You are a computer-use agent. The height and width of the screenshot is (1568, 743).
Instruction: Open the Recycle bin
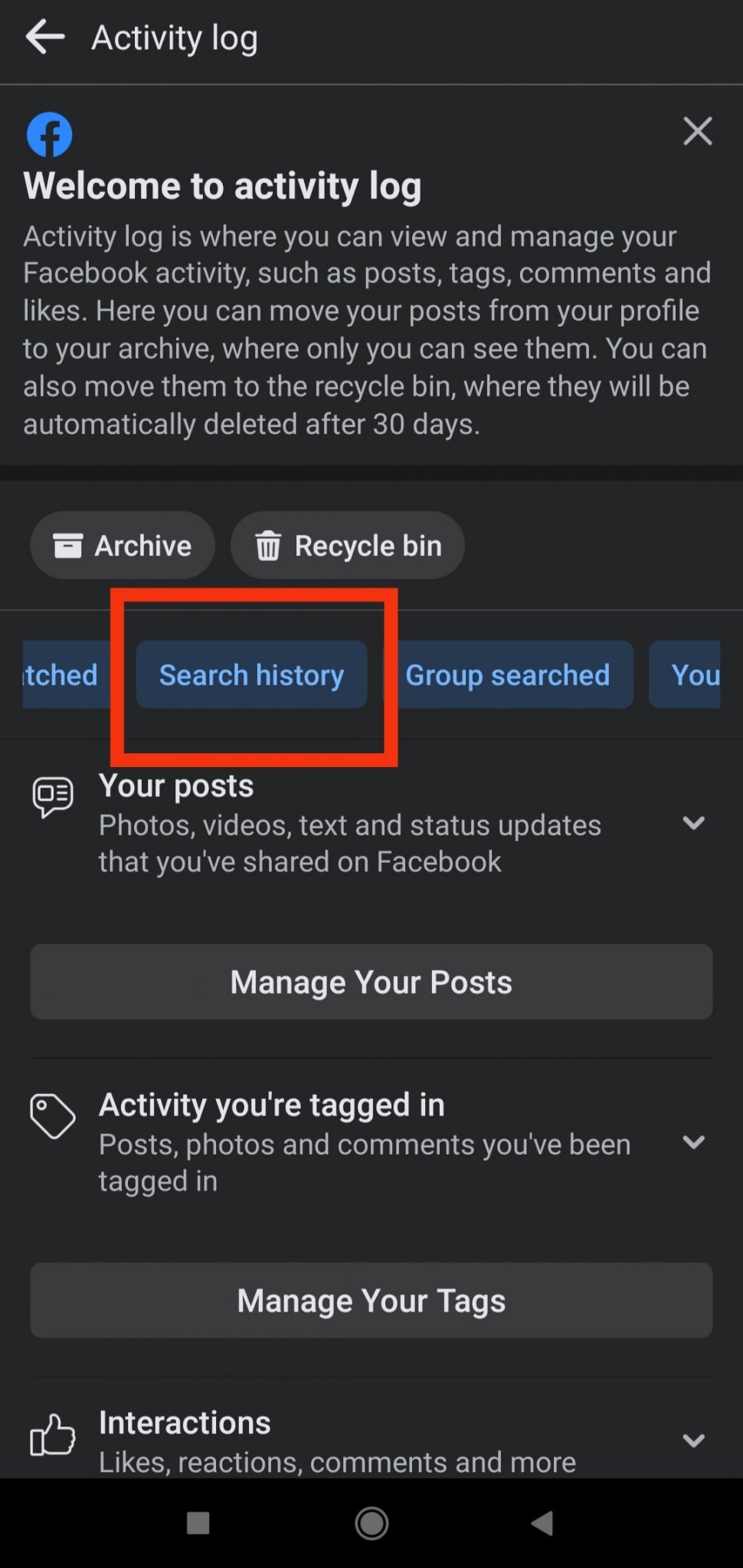(x=348, y=545)
